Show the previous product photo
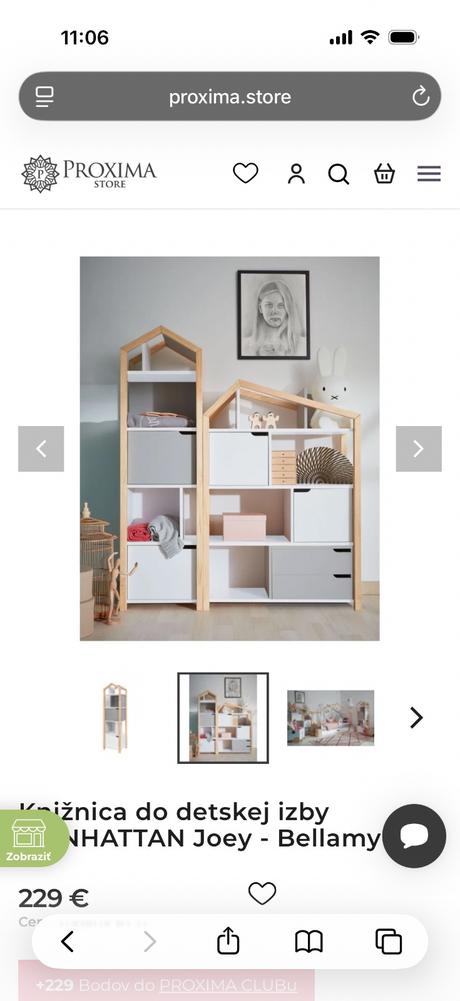The width and height of the screenshot is (460, 1001). point(41,449)
